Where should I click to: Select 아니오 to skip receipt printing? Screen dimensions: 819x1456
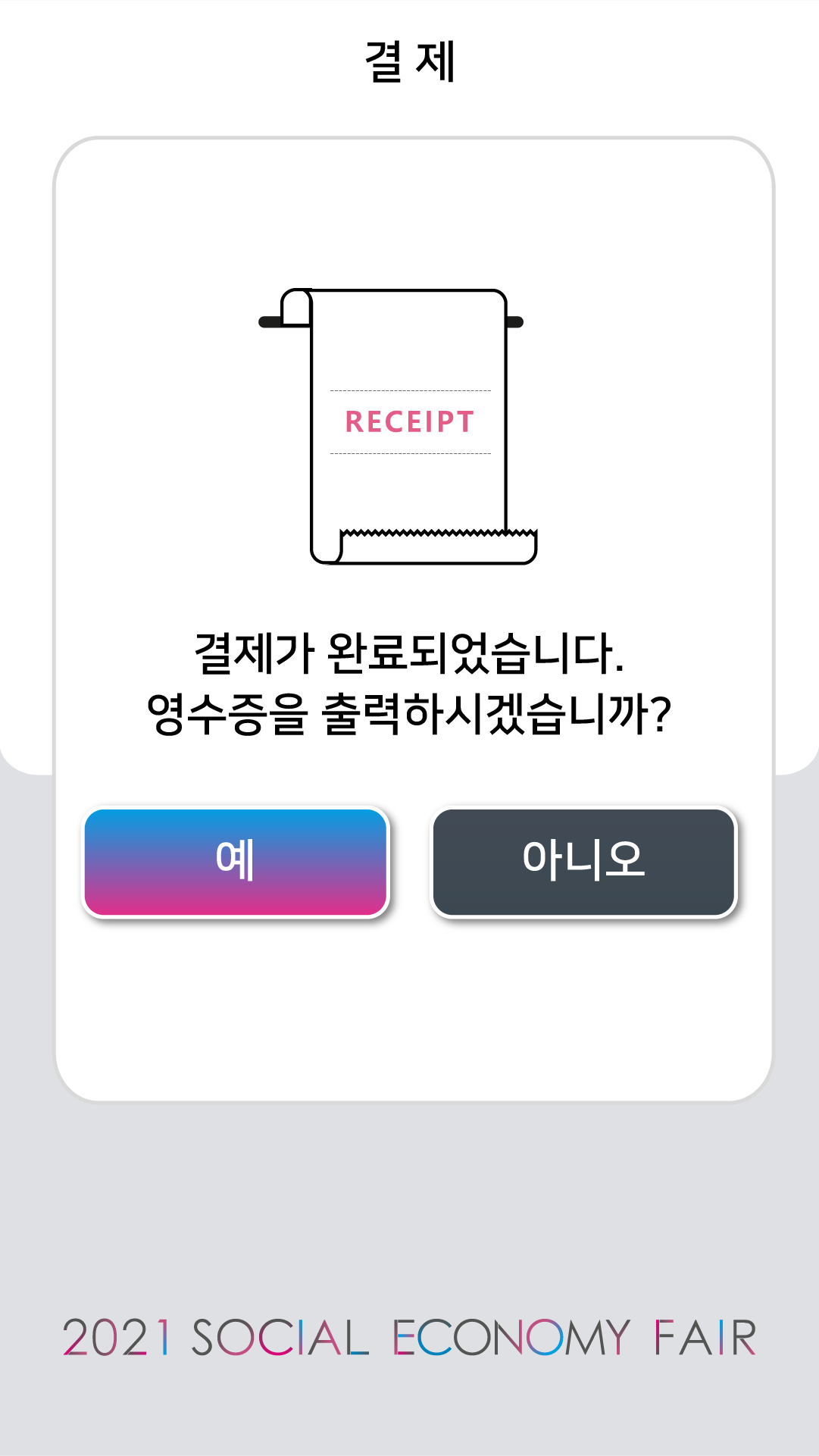tap(583, 862)
